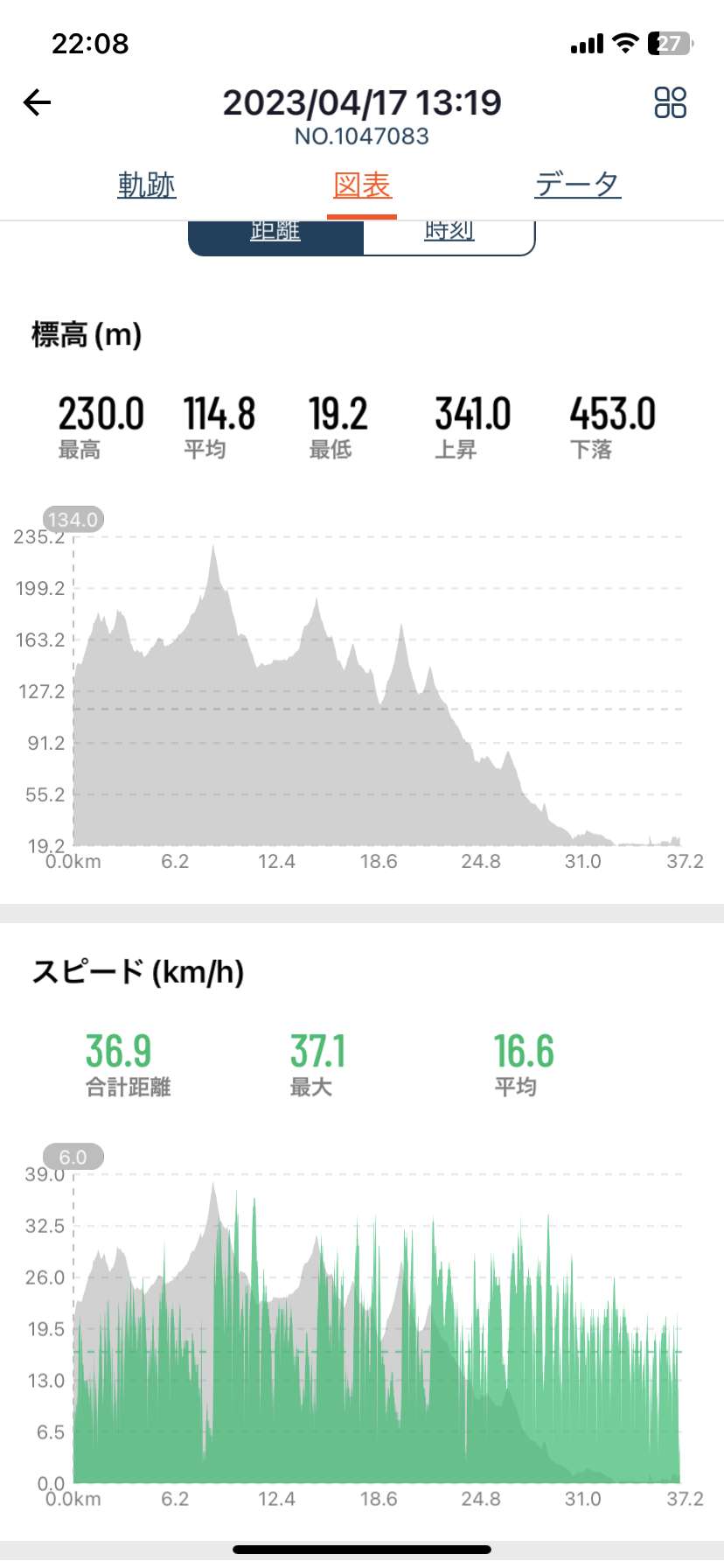The width and height of the screenshot is (724, 1568).
Task: Select the 図表 tab
Action: pyautogui.click(x=362, y=185)
